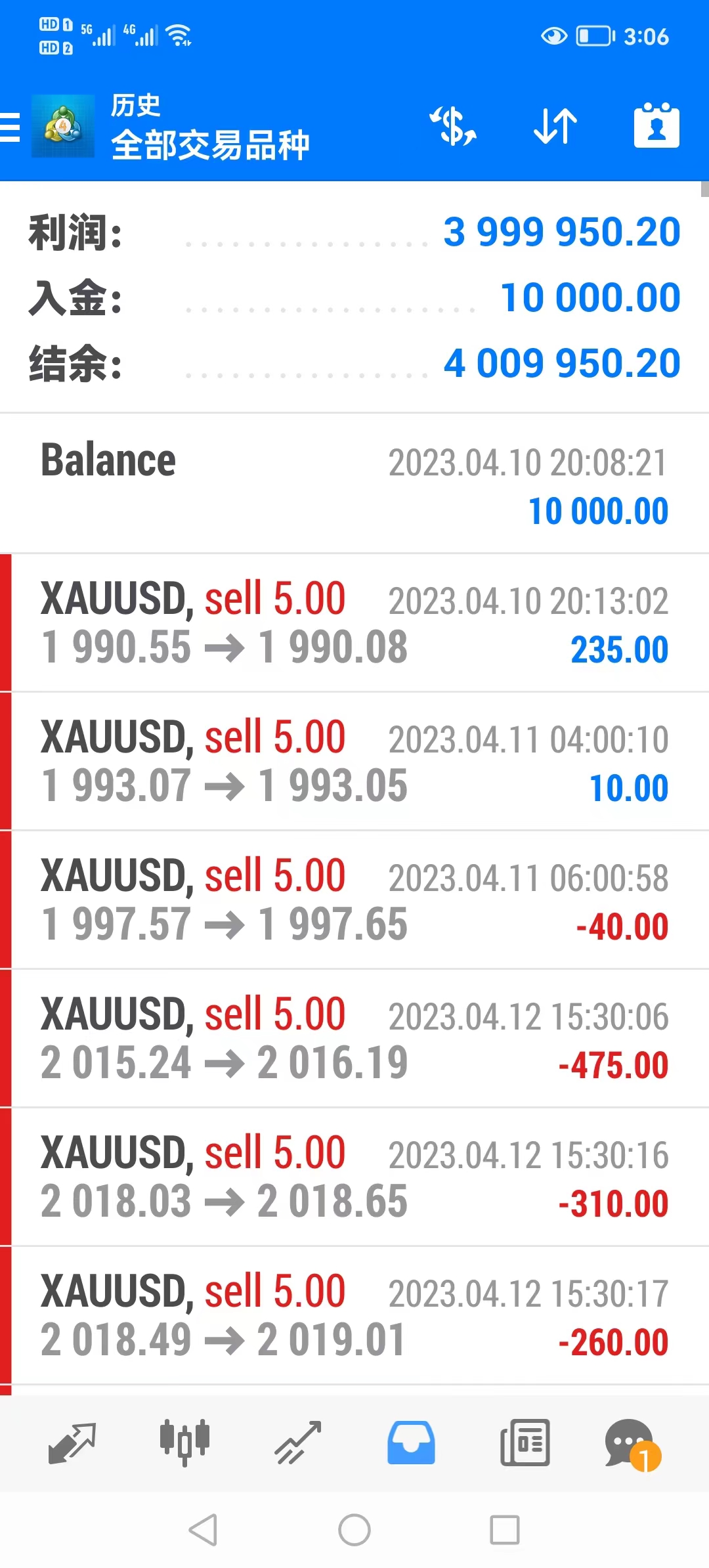Open the symbol filter dollar icon
Screen dimensions: 709x1568
tap(453, 126)
